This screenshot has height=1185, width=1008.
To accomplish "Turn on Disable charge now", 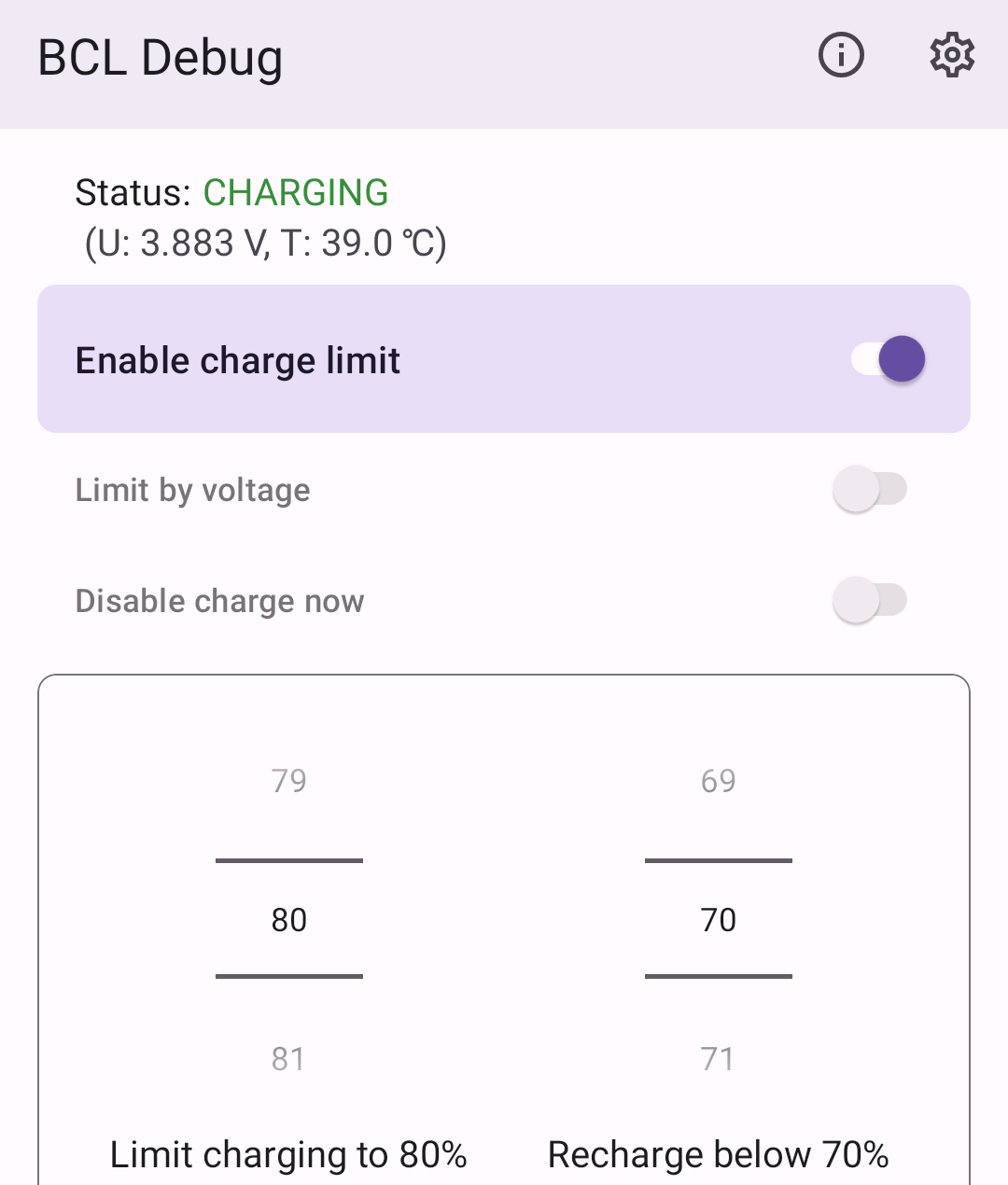I will tap(870, 599).
